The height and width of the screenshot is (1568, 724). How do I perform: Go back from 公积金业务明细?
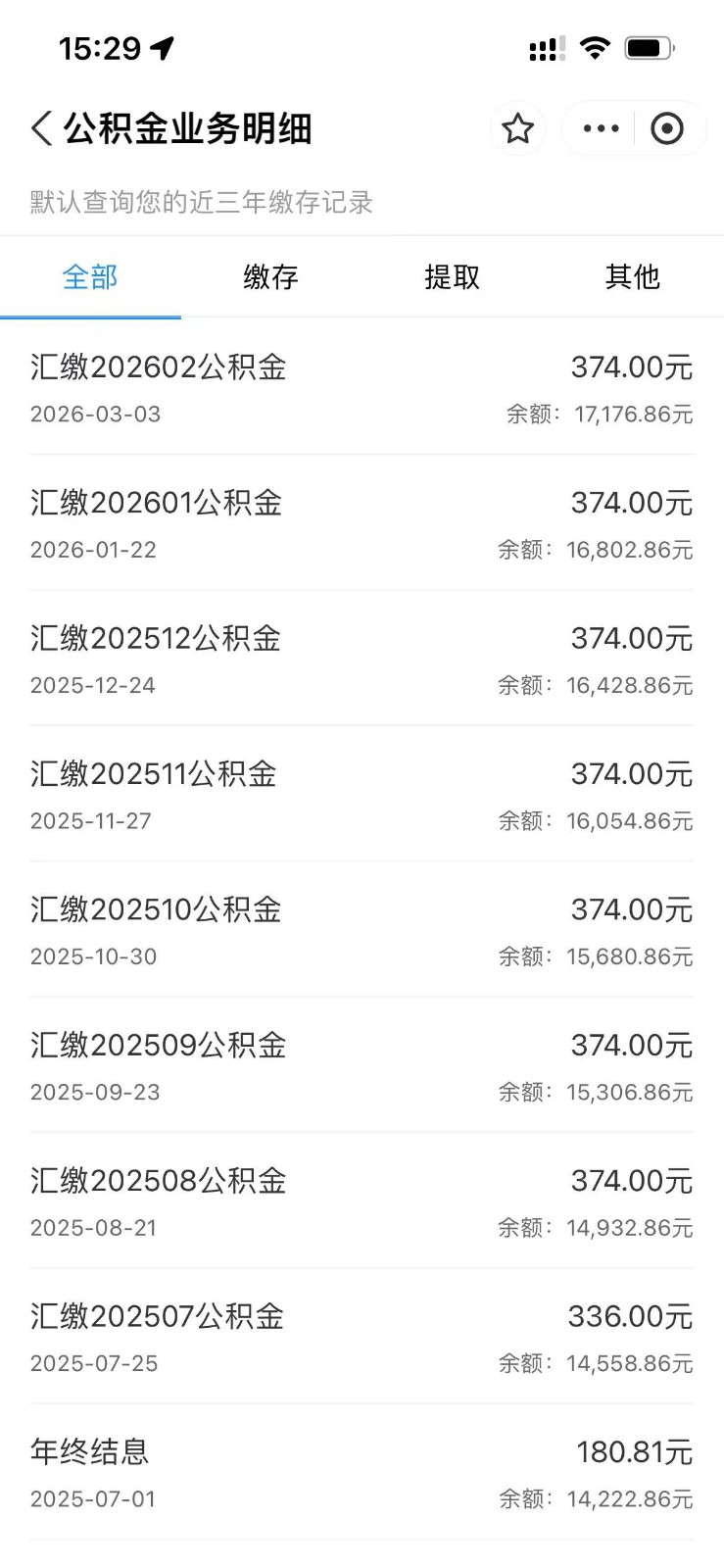[41, 128]
